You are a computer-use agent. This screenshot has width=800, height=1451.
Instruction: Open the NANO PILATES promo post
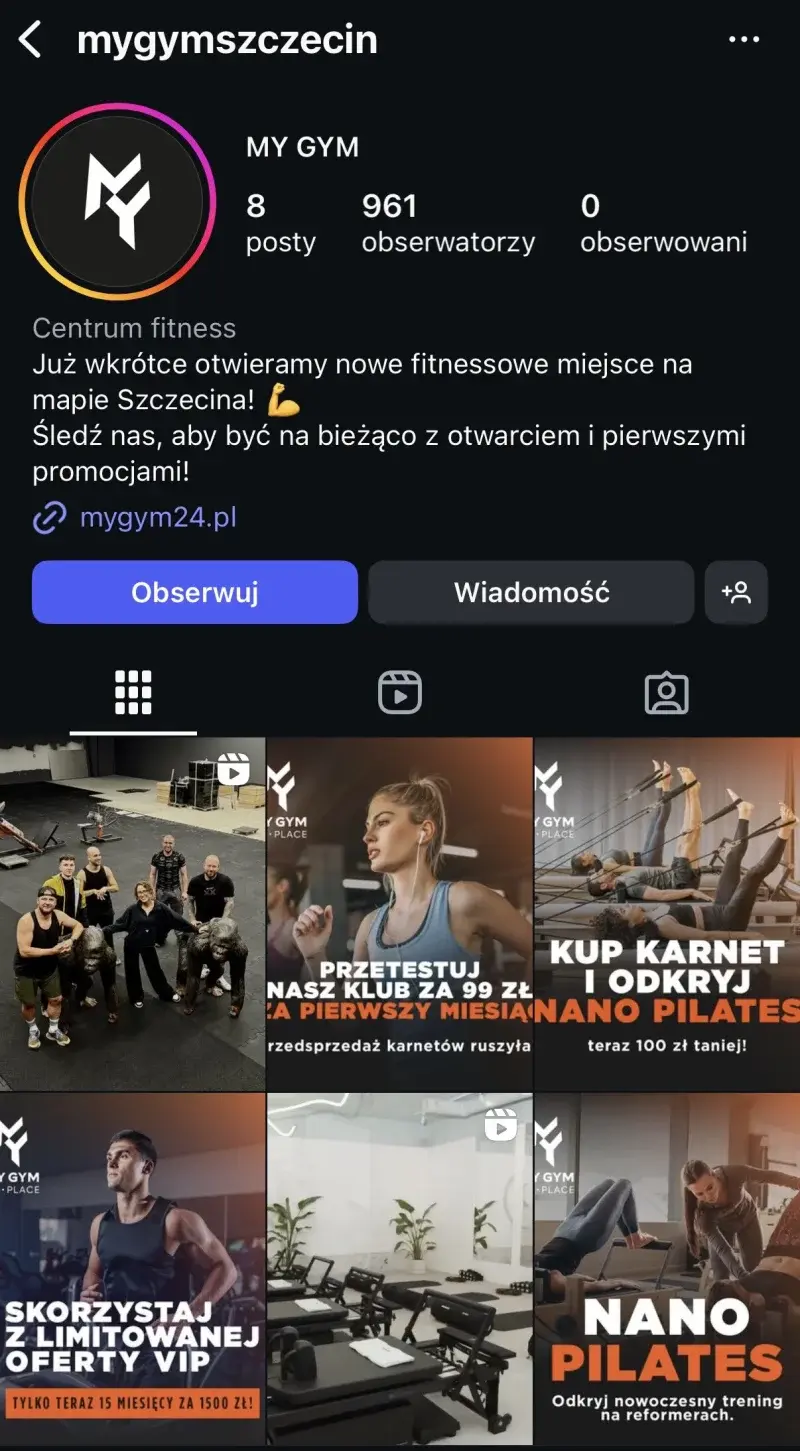point(667,1270)
